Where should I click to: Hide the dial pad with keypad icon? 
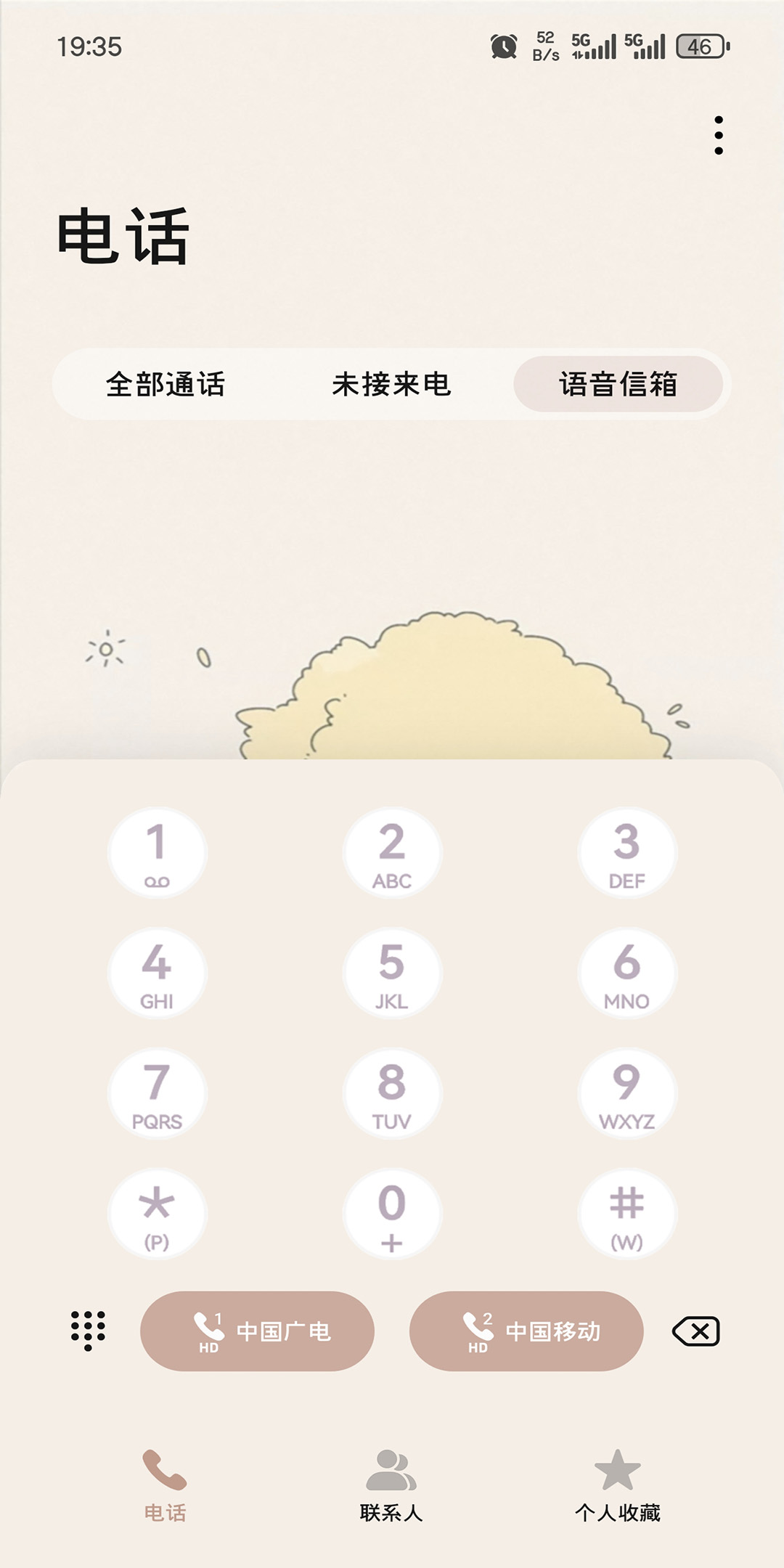point(88,1331)
